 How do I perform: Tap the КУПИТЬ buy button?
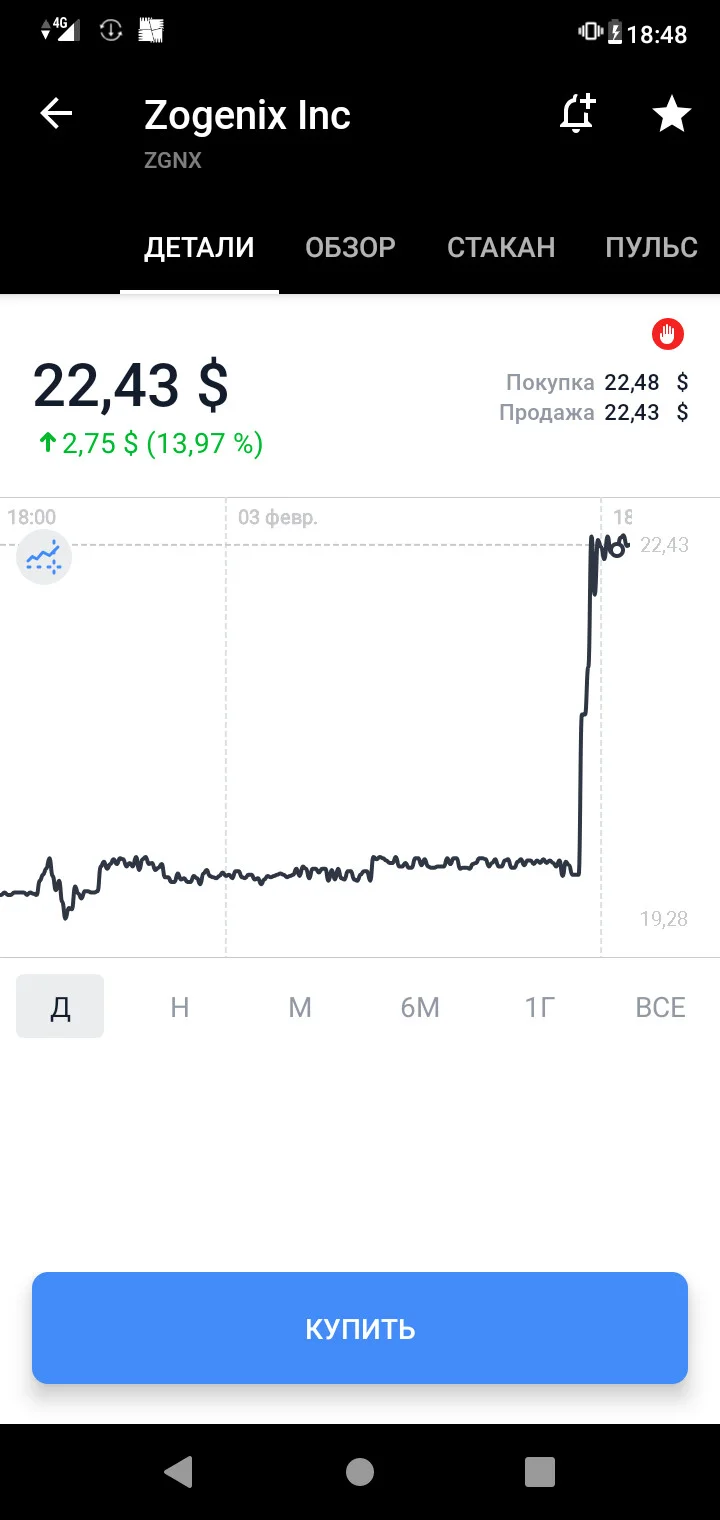click(x=360, y=1328)
